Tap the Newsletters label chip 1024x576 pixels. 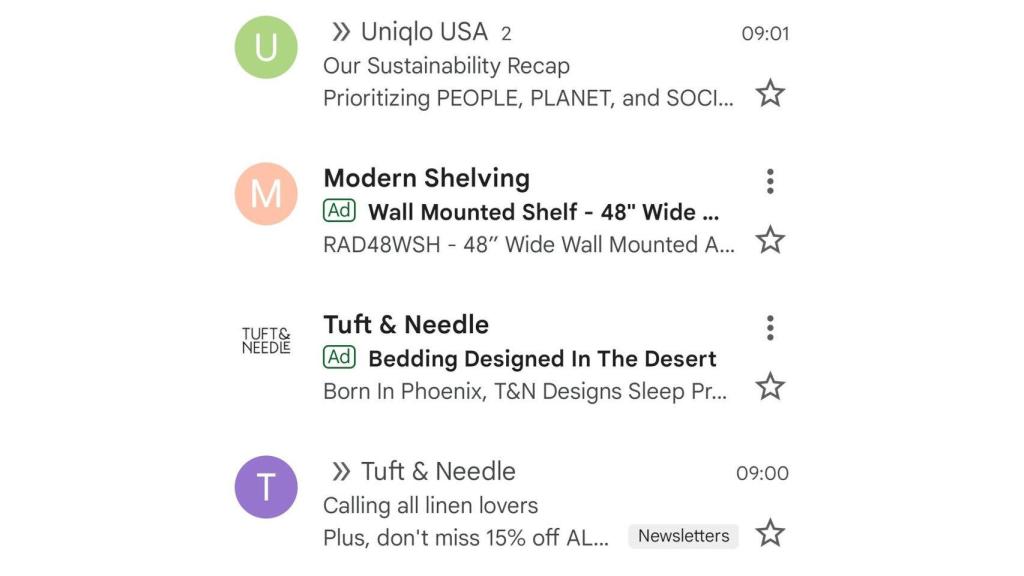(x=684, y=536)
